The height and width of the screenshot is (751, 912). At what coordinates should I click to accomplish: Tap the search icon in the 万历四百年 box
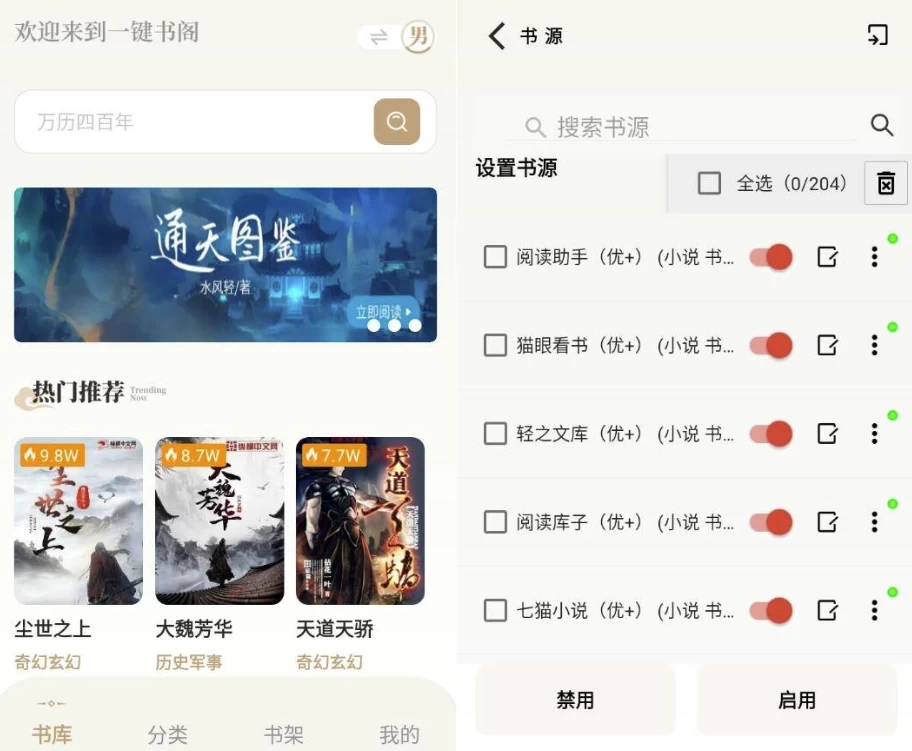click(x=397, y=122)
